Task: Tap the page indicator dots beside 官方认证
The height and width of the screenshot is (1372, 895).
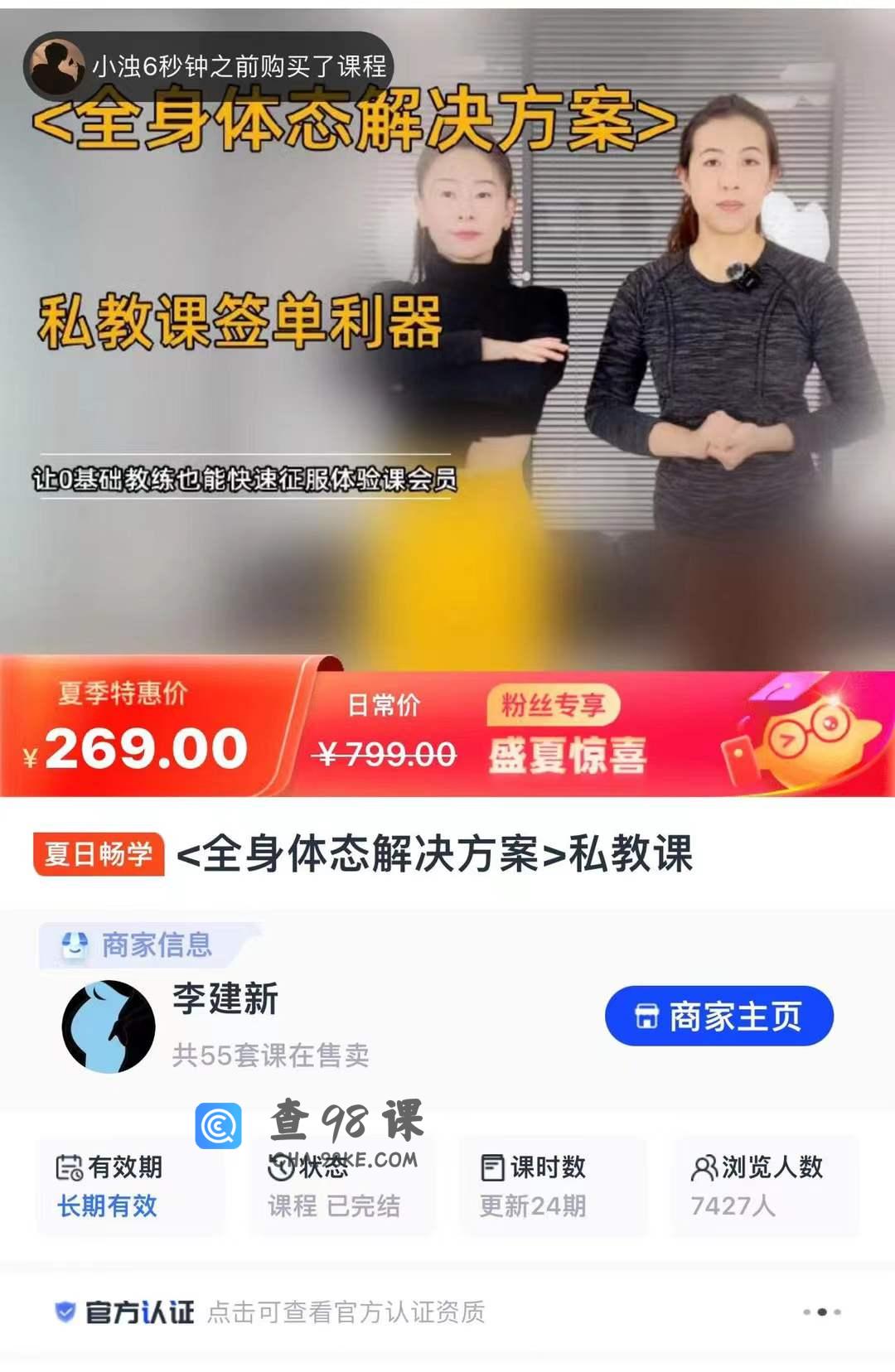Action: (821, 1312)
